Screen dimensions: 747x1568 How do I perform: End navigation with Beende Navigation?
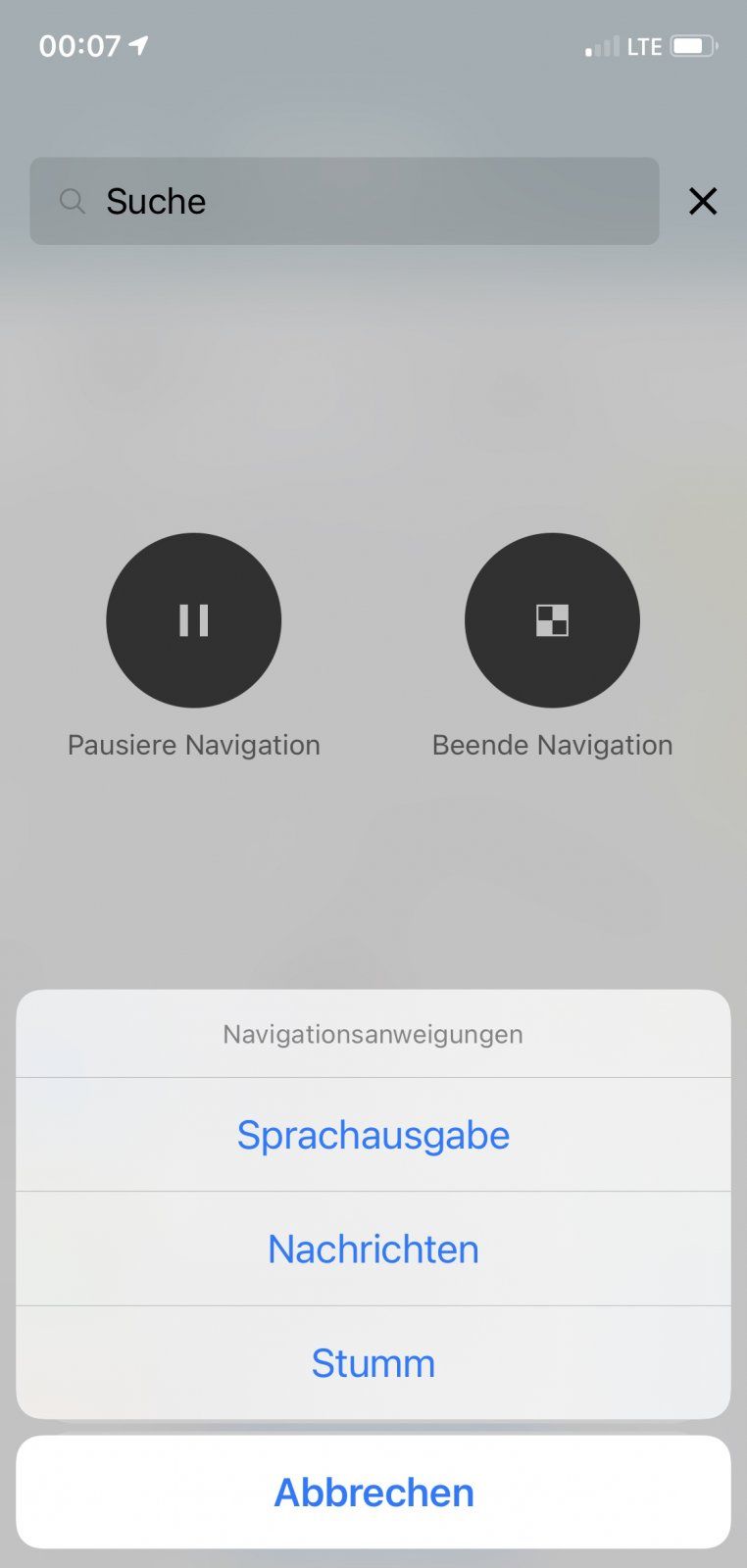(x=552, y=620)
